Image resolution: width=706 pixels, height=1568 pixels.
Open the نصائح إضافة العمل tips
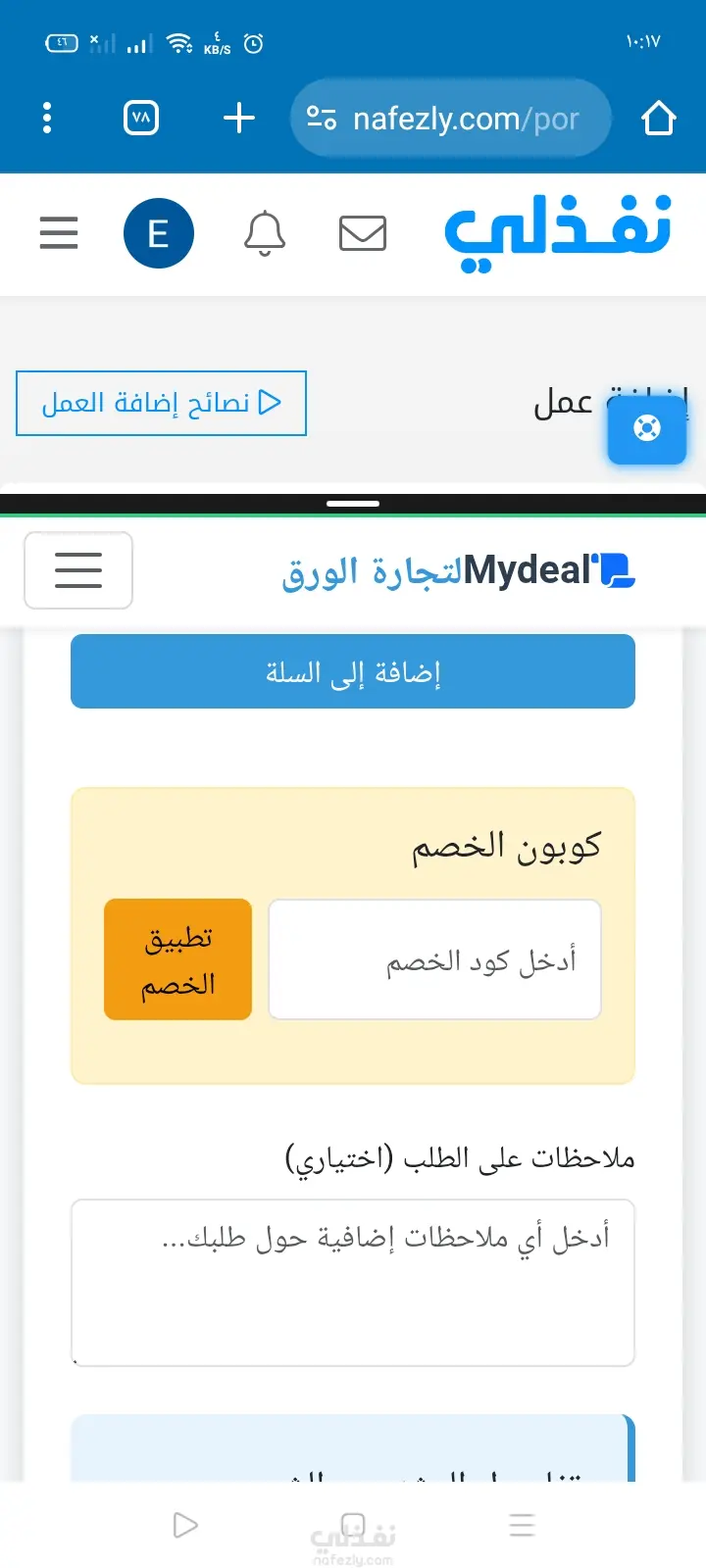[x=162, y=403]
